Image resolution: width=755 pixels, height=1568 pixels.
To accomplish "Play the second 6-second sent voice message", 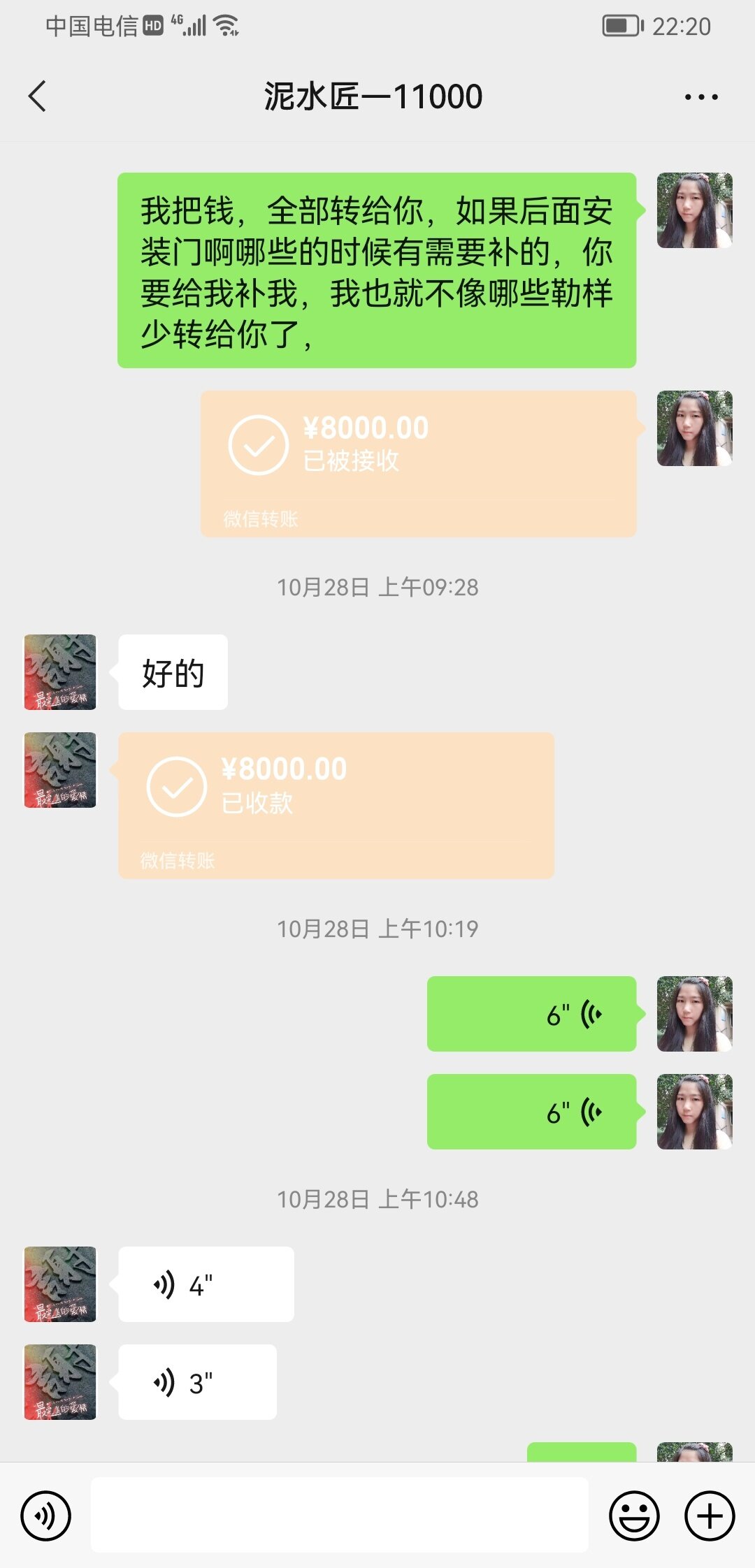I will pyautogui.click(x=531, y=1112).
